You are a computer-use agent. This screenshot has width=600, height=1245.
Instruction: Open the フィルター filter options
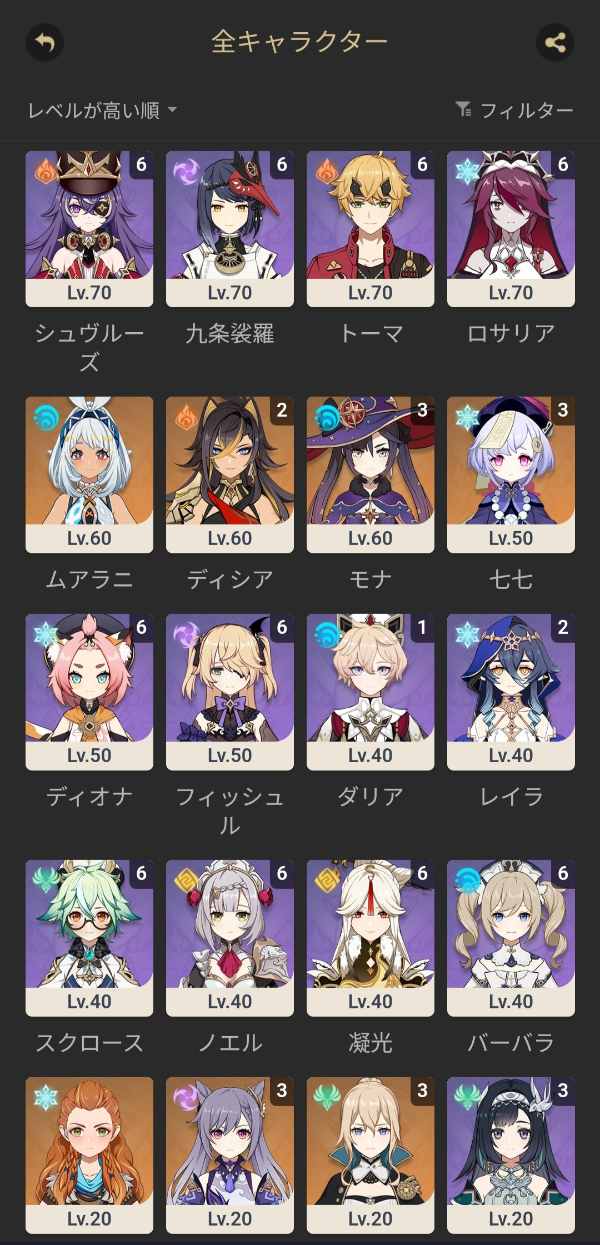pos(515,110)
